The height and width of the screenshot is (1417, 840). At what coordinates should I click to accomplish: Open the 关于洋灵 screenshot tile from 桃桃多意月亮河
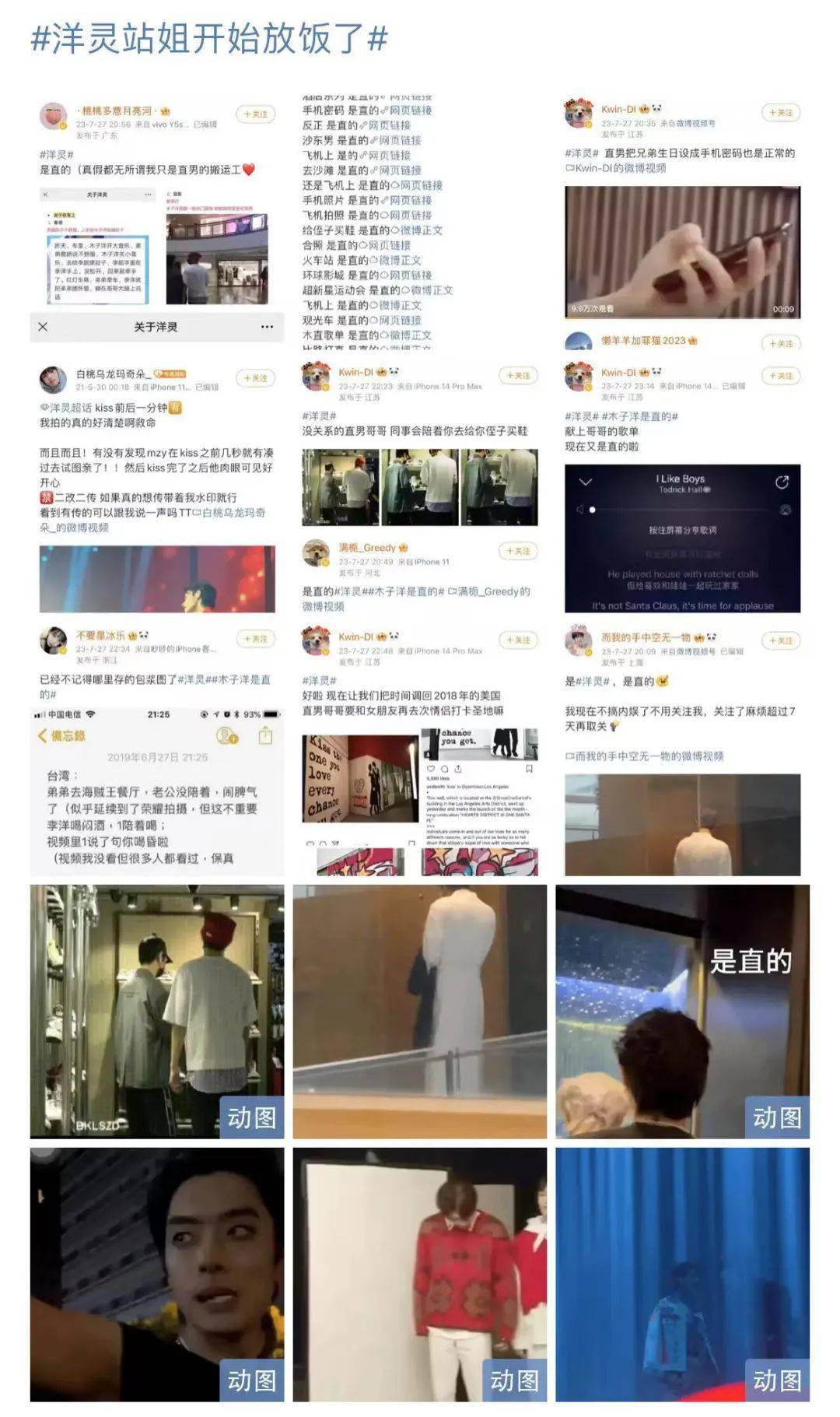156,221
